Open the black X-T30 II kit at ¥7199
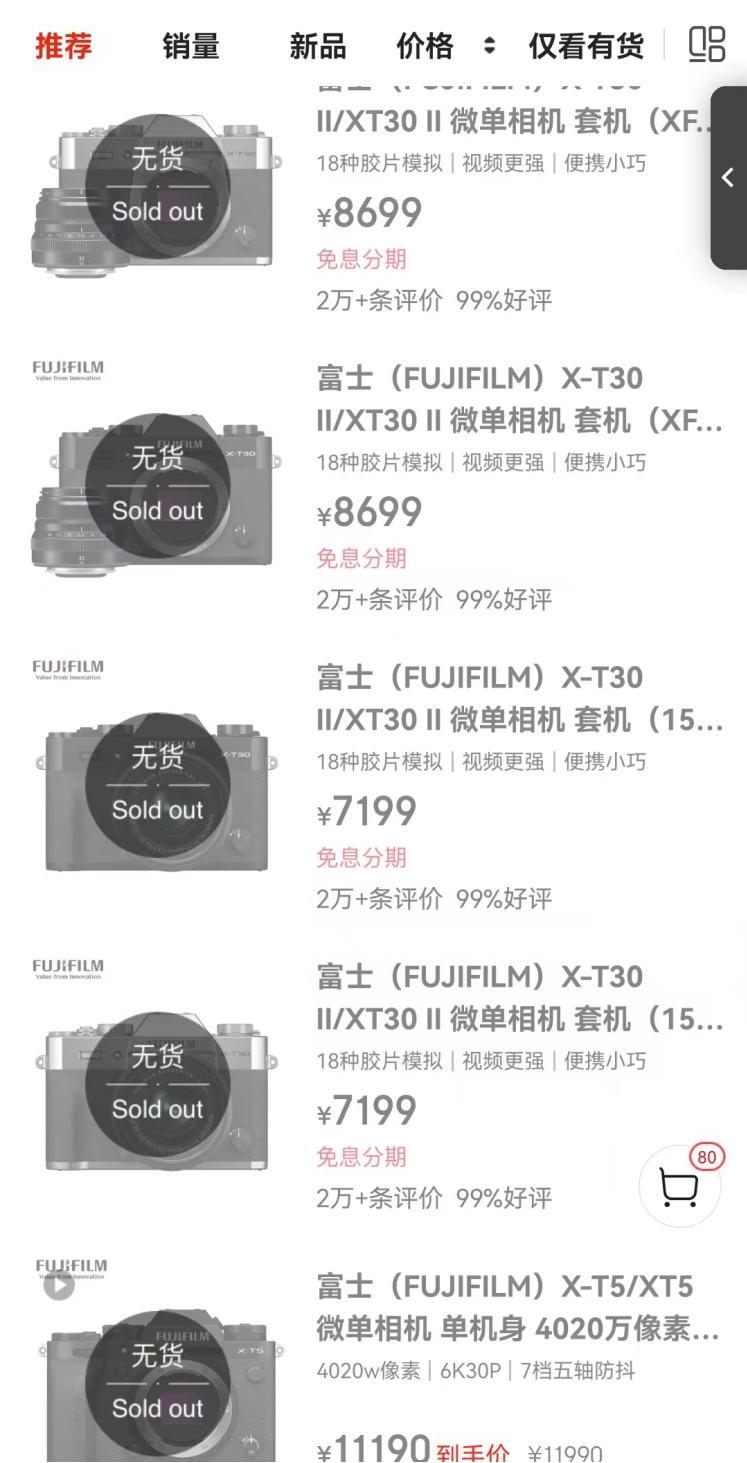Image resolution: width=747 pixels, height=1463 pixels. pyautogui.click(x=519, y=698)
